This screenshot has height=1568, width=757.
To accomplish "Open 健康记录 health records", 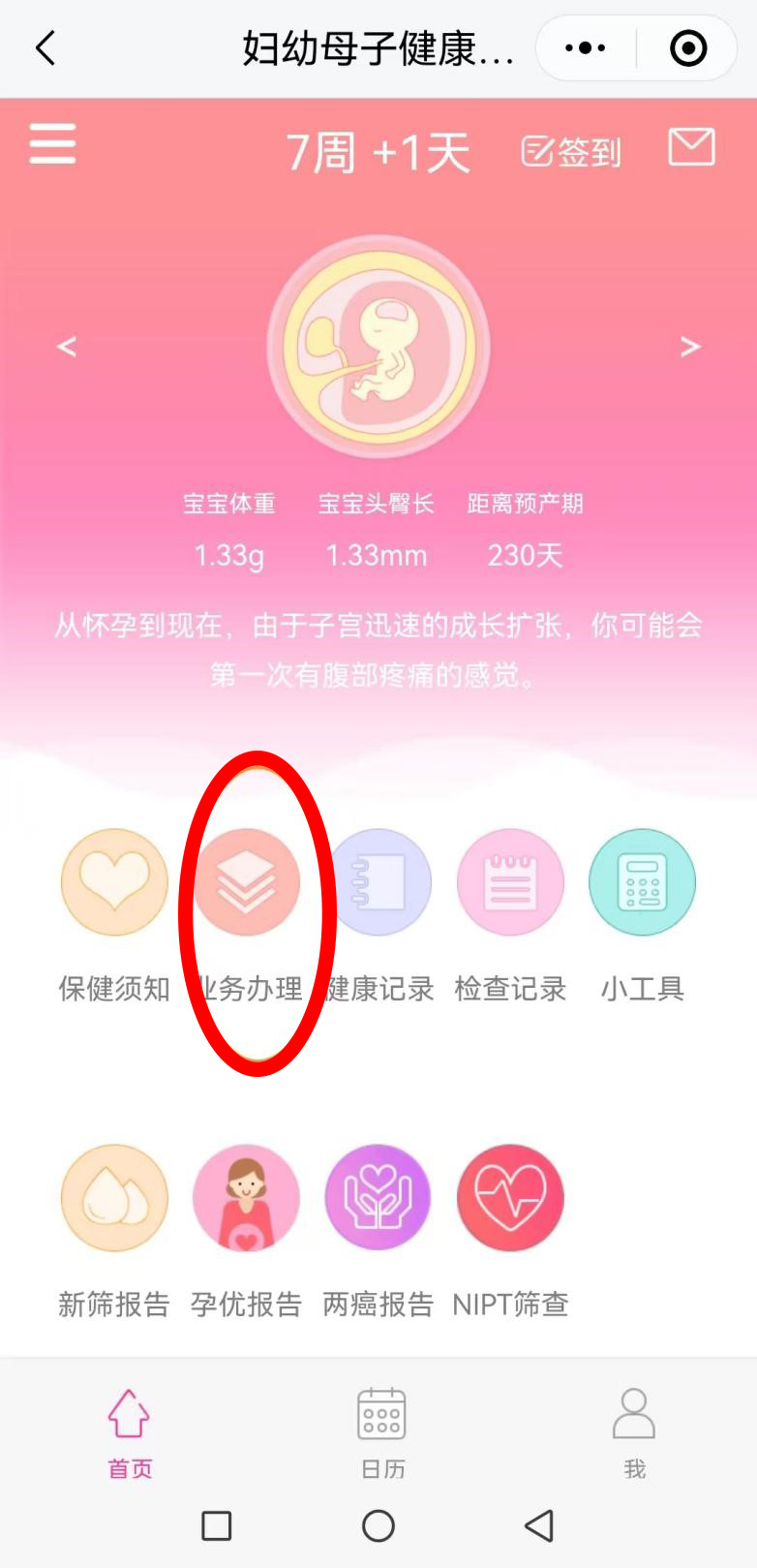I will [x=378, y=882].
